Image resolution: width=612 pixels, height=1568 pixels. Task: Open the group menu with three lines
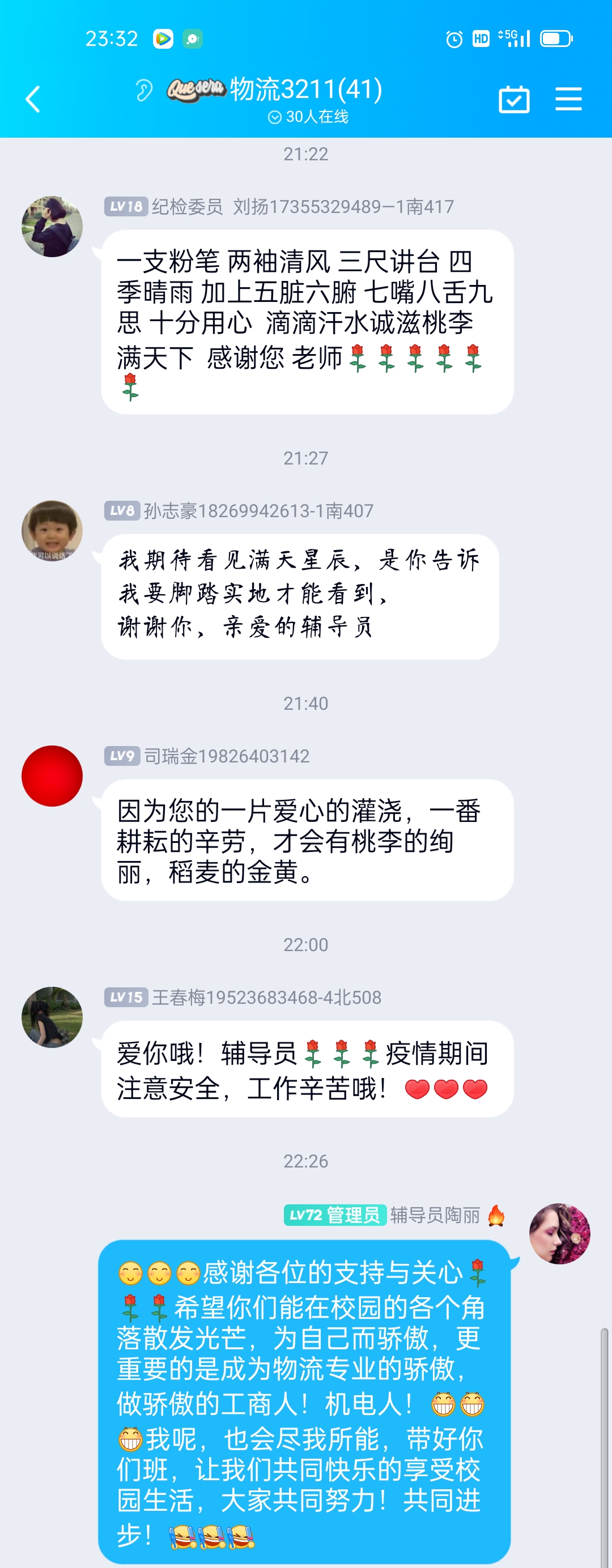568,99
